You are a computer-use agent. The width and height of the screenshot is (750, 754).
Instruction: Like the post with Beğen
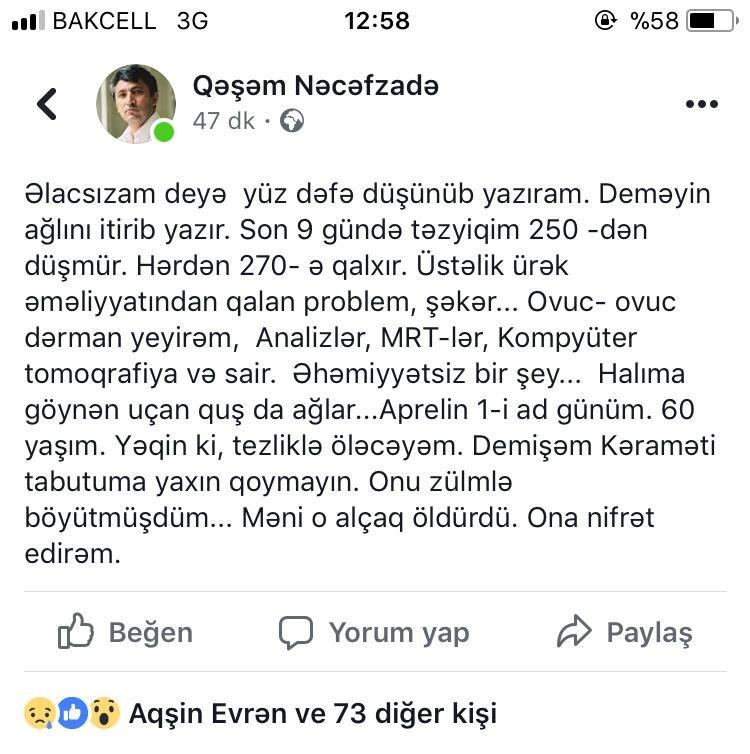[x=125, y=632]
